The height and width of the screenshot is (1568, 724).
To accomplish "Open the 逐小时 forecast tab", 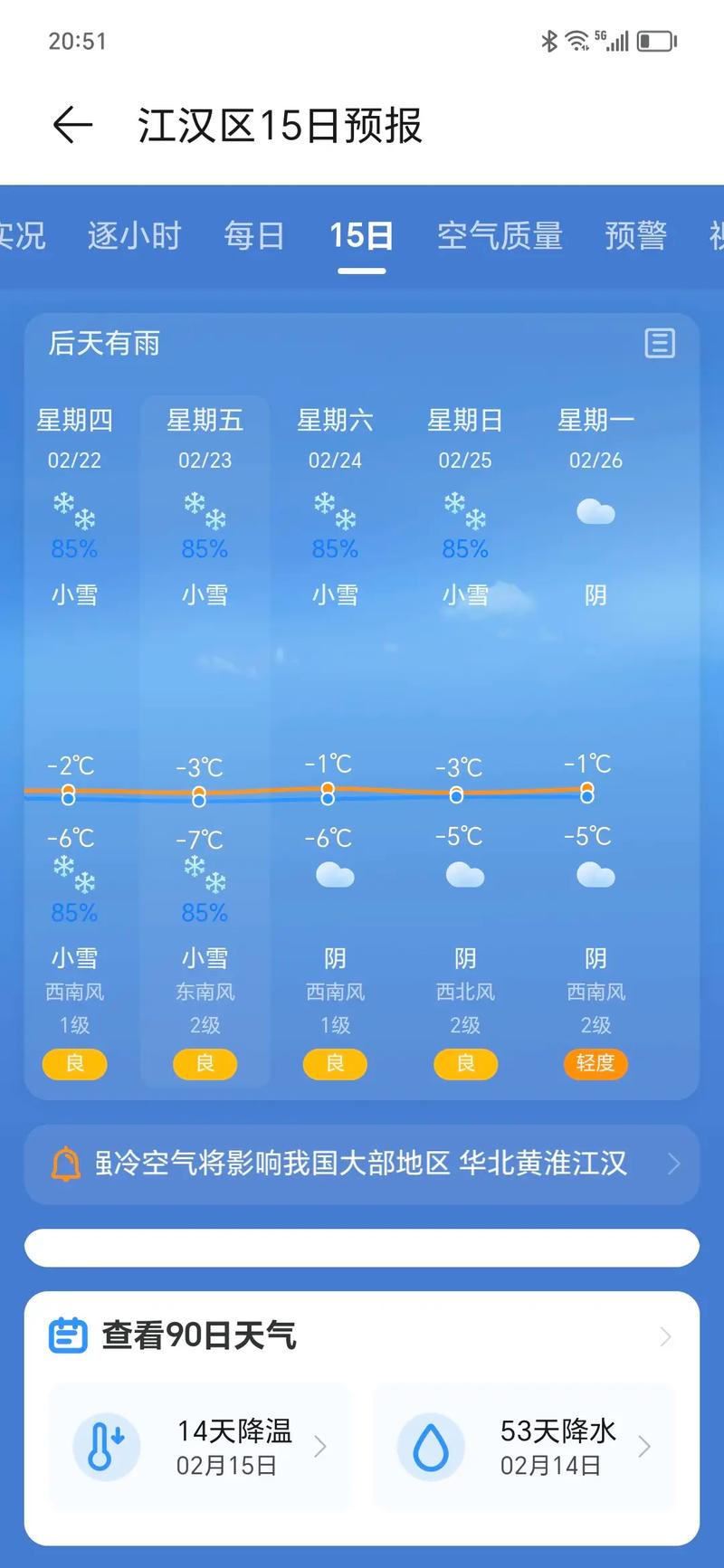I will coord(134,236).
